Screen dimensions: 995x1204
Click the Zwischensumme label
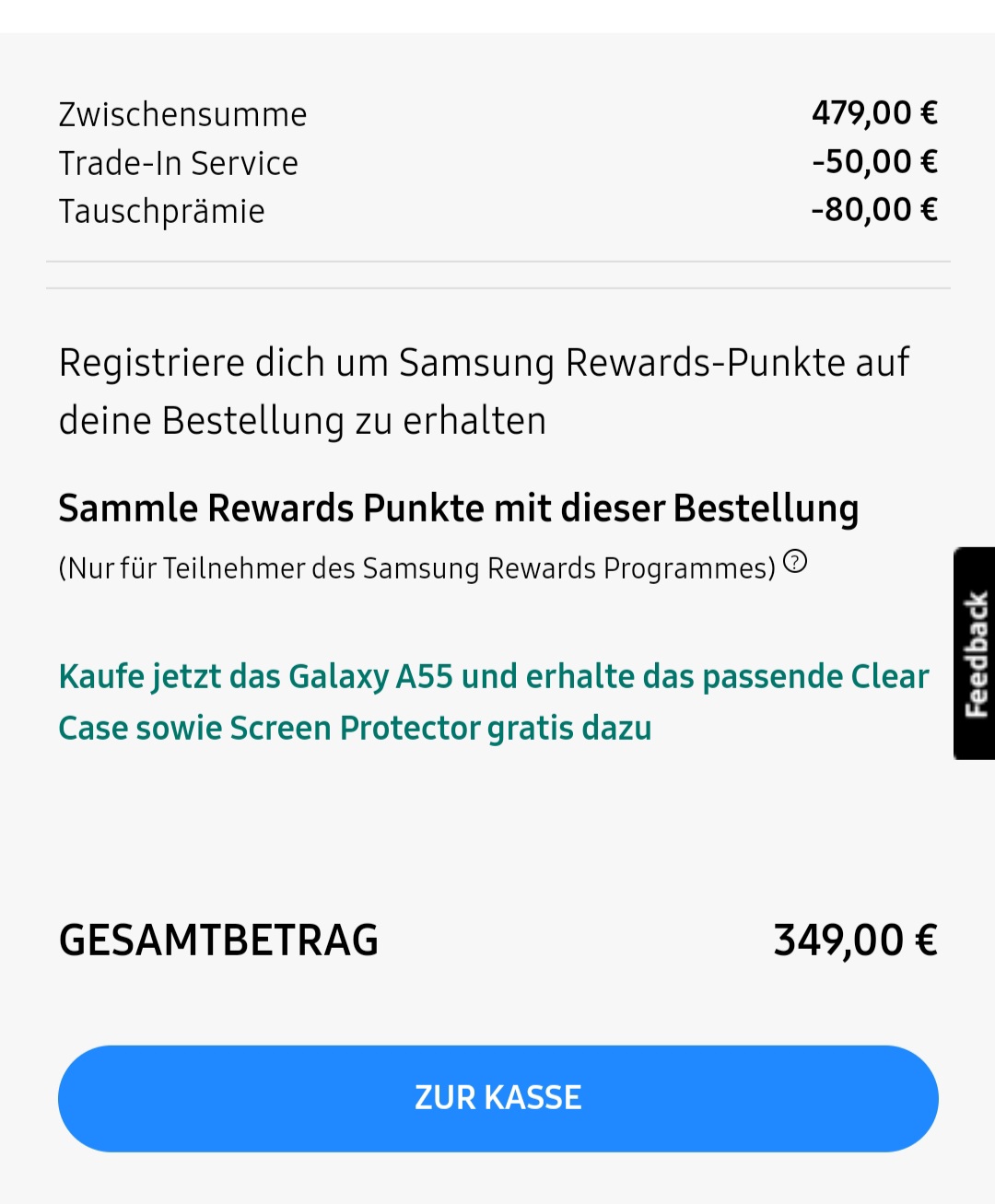181,113
